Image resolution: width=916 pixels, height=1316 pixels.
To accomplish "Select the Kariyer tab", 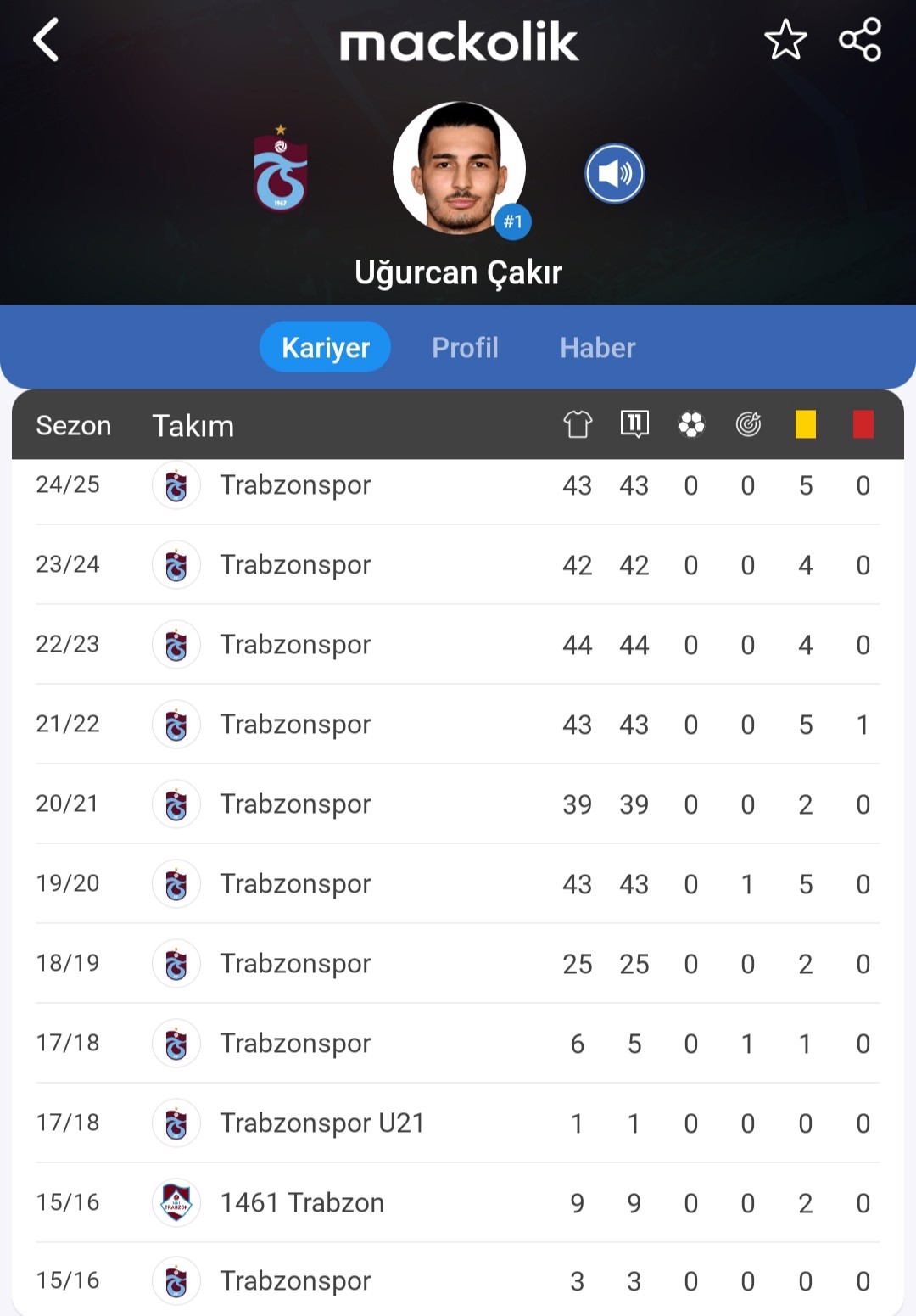I will pos(326,347).
